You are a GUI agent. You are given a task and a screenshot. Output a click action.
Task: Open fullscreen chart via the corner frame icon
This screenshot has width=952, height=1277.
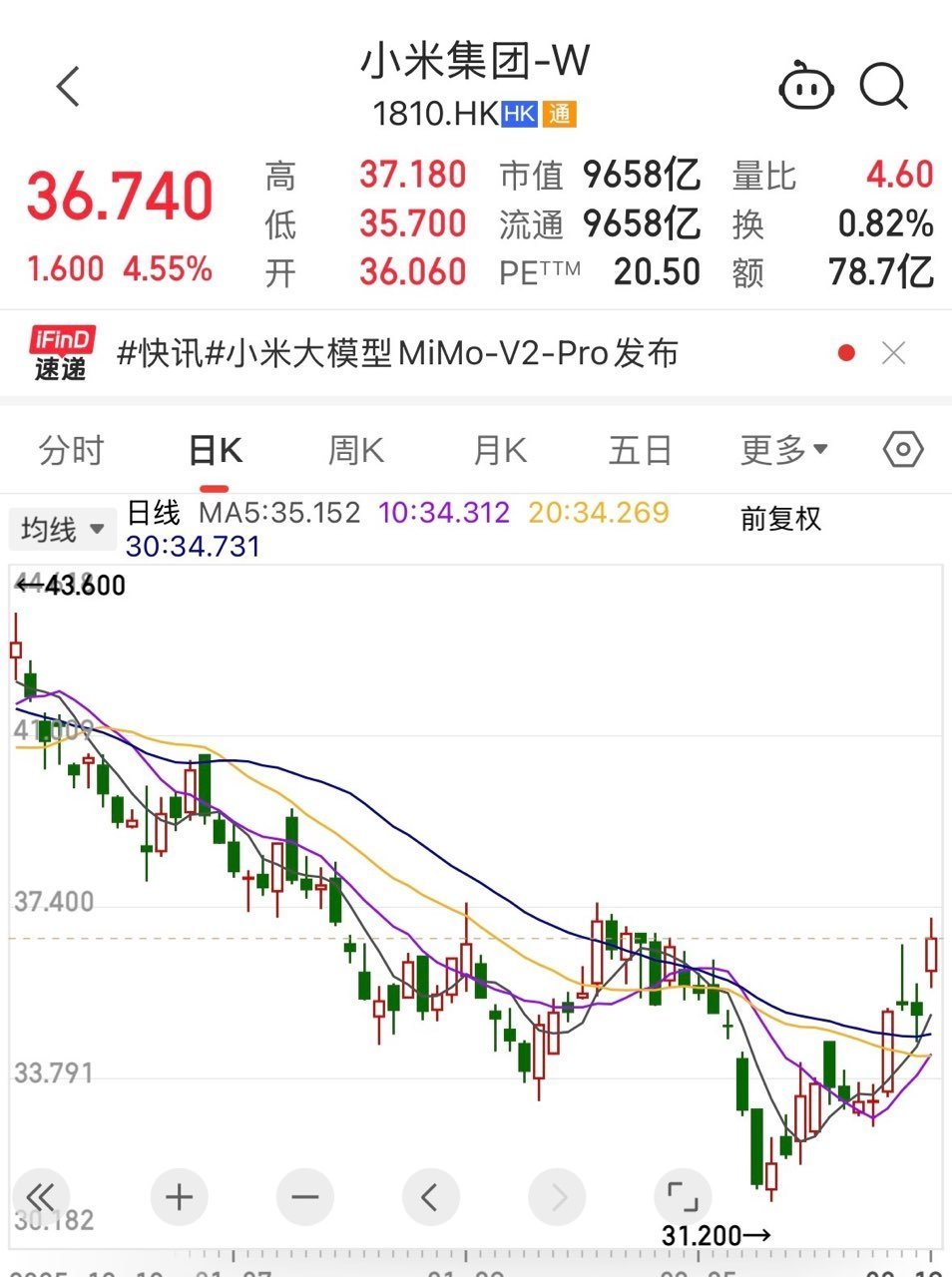(682, 1196)
